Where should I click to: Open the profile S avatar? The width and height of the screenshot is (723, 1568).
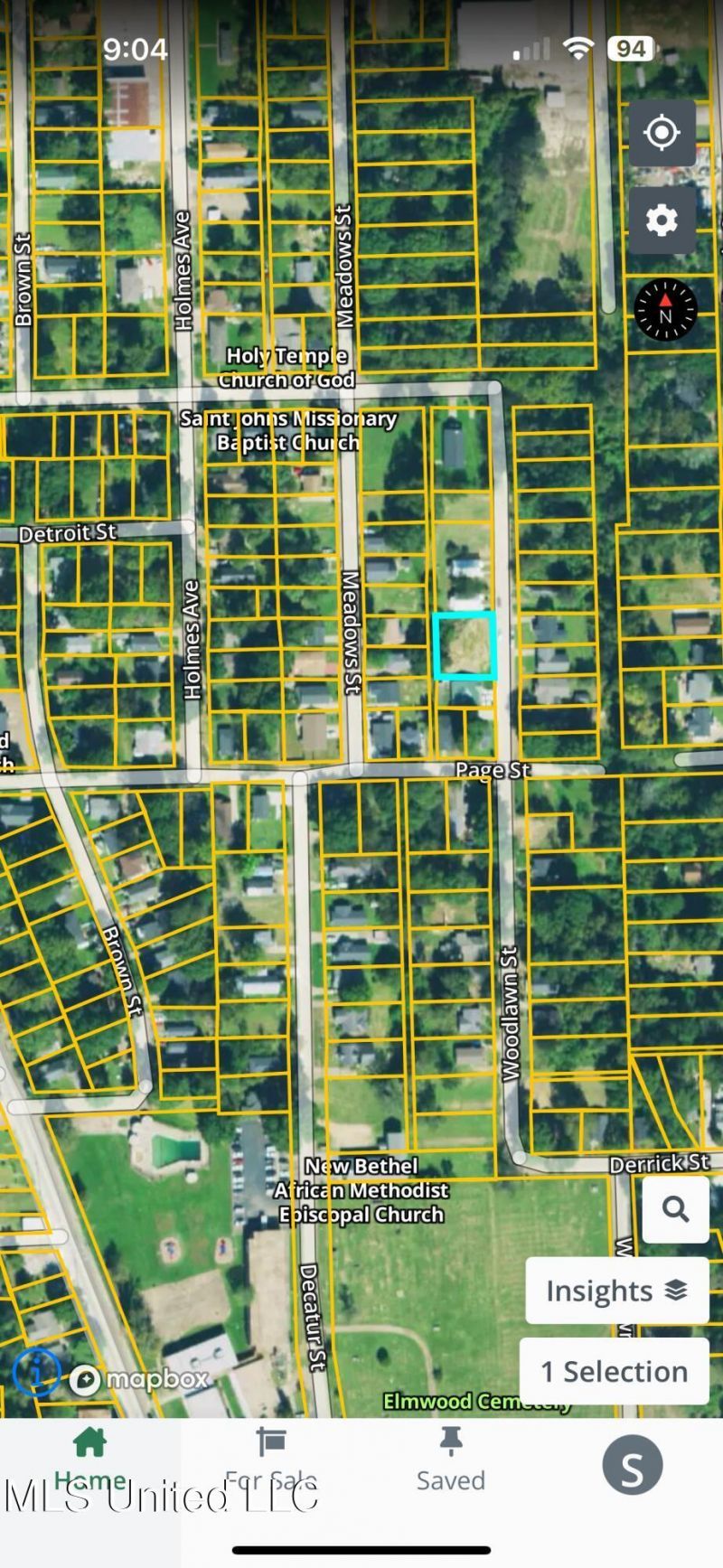632,1465
